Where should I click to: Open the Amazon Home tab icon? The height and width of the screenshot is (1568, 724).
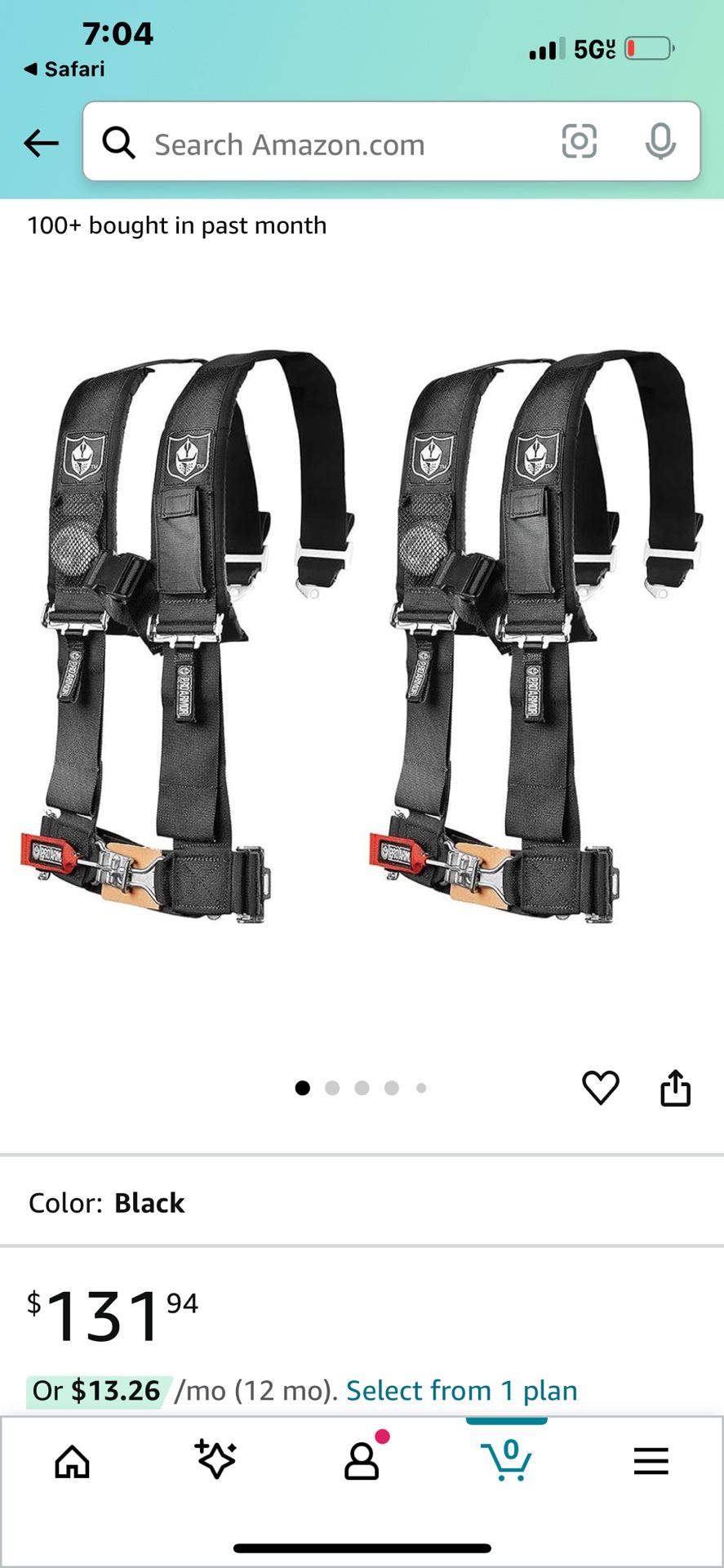click(x=72, y=1461)
